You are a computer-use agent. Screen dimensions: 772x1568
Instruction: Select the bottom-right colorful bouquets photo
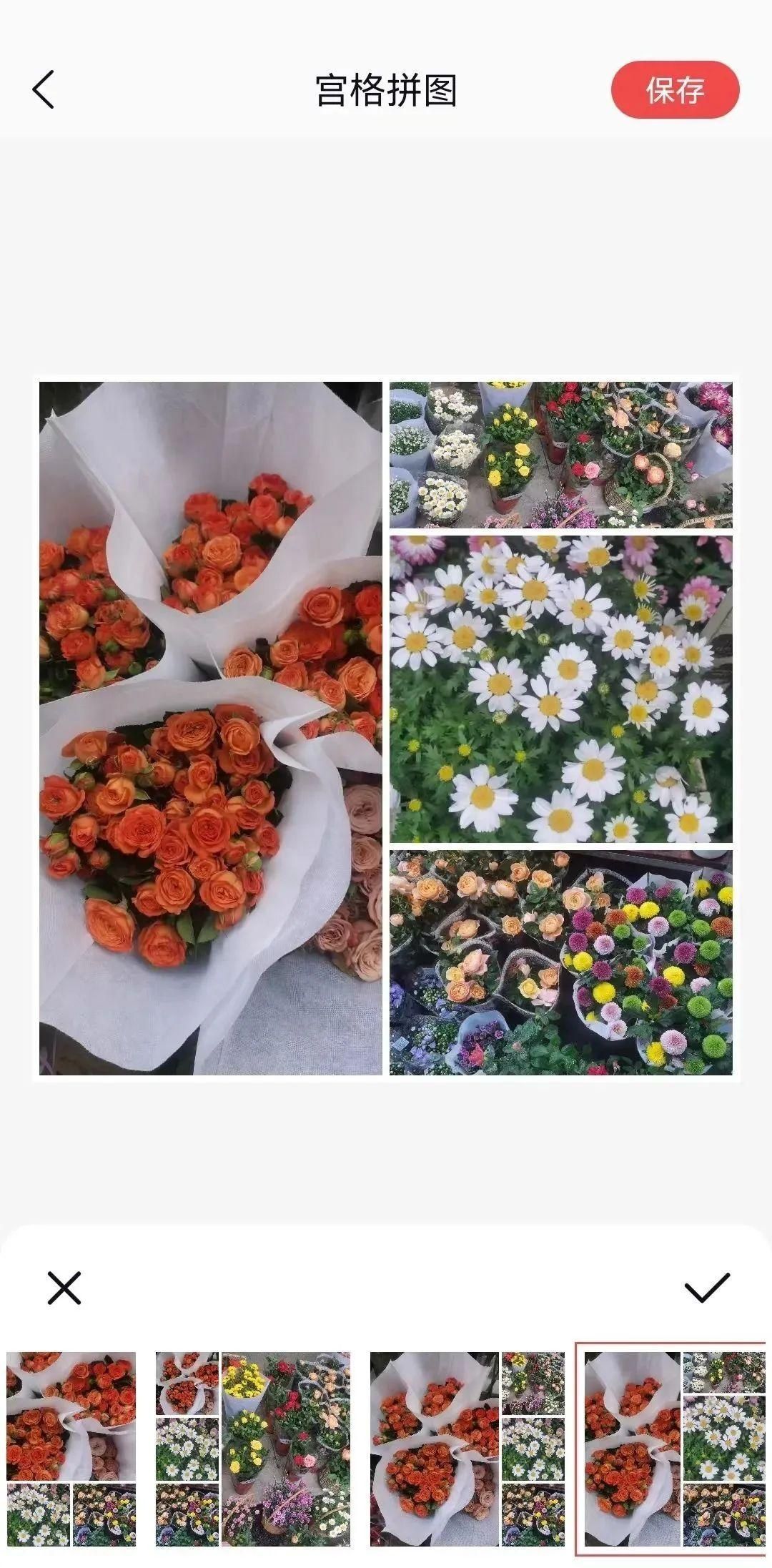(x=561, y=962)
